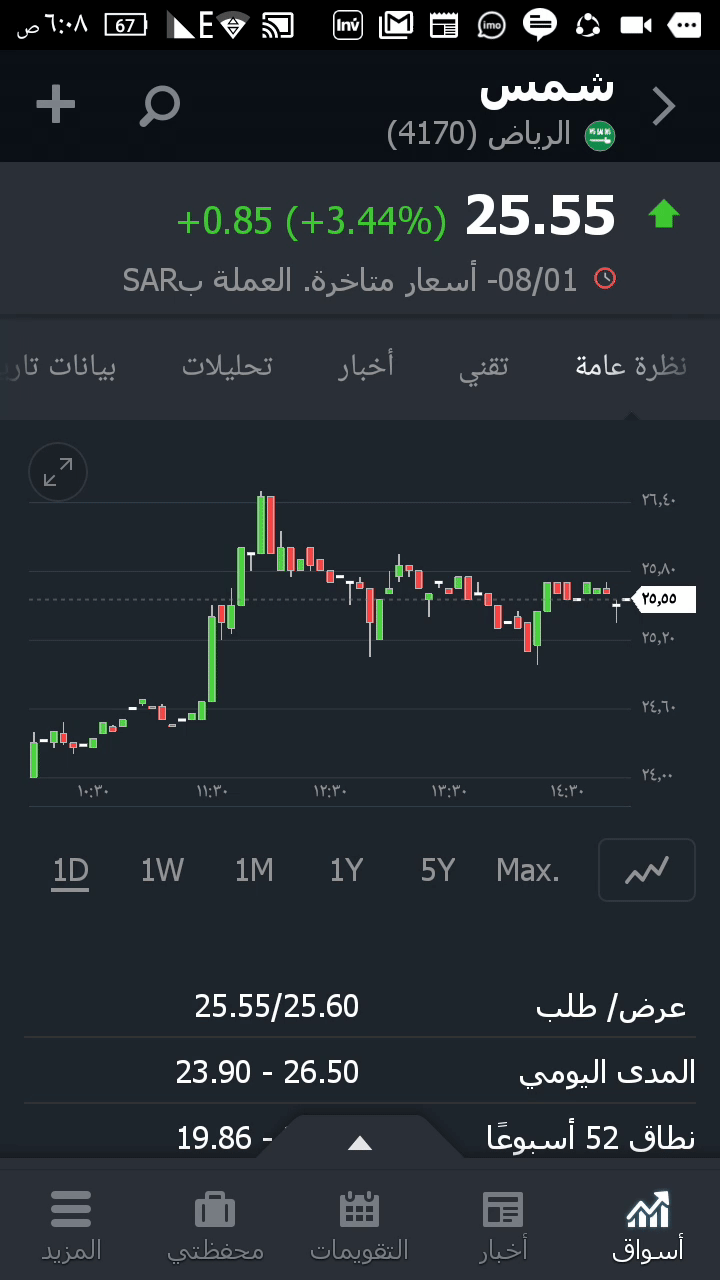Select the 1D chart range
This screenshot has width=720, height=1280.
[x=71, y=871]
